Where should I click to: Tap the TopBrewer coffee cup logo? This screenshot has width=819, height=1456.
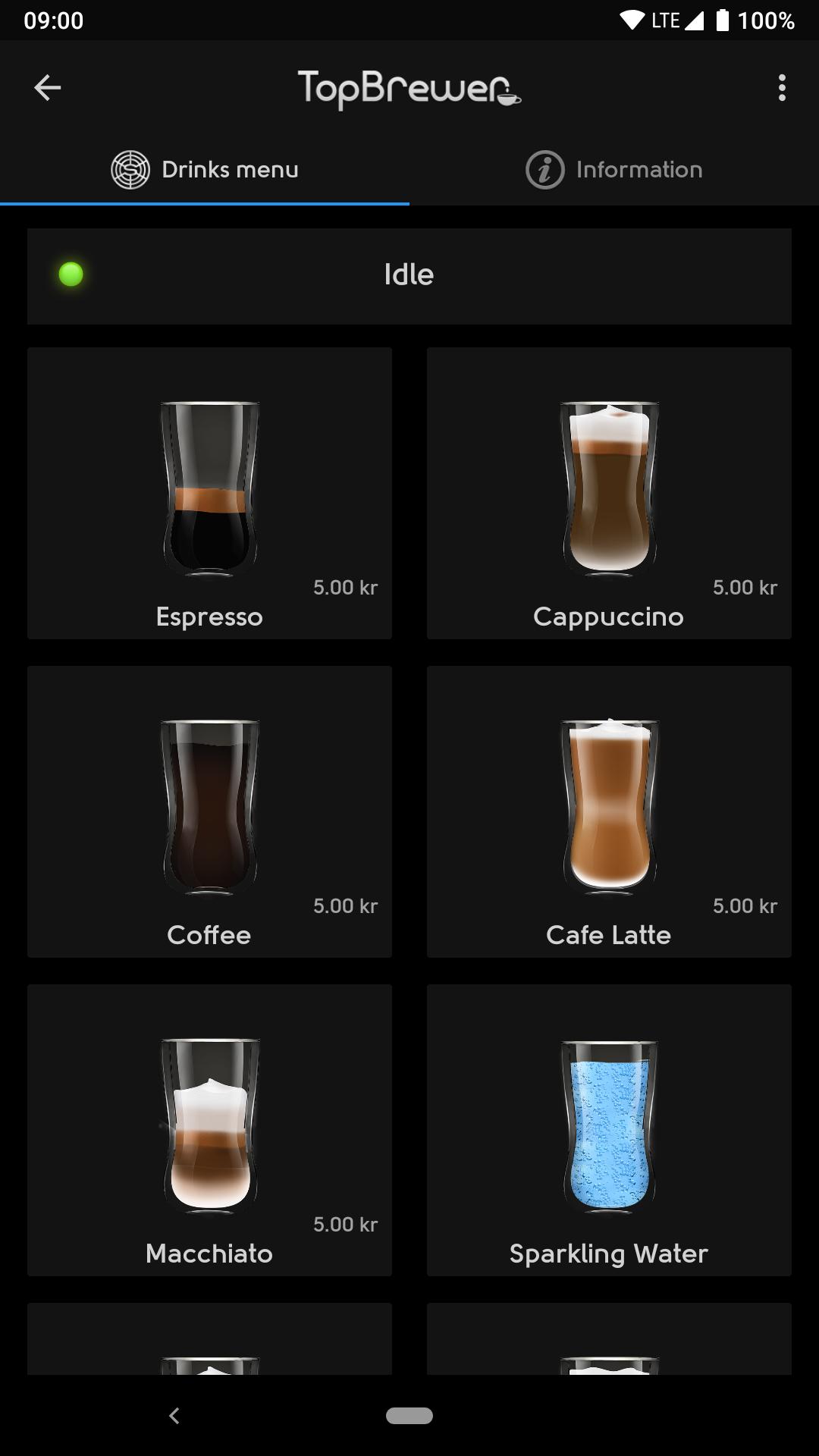[505, 96]
